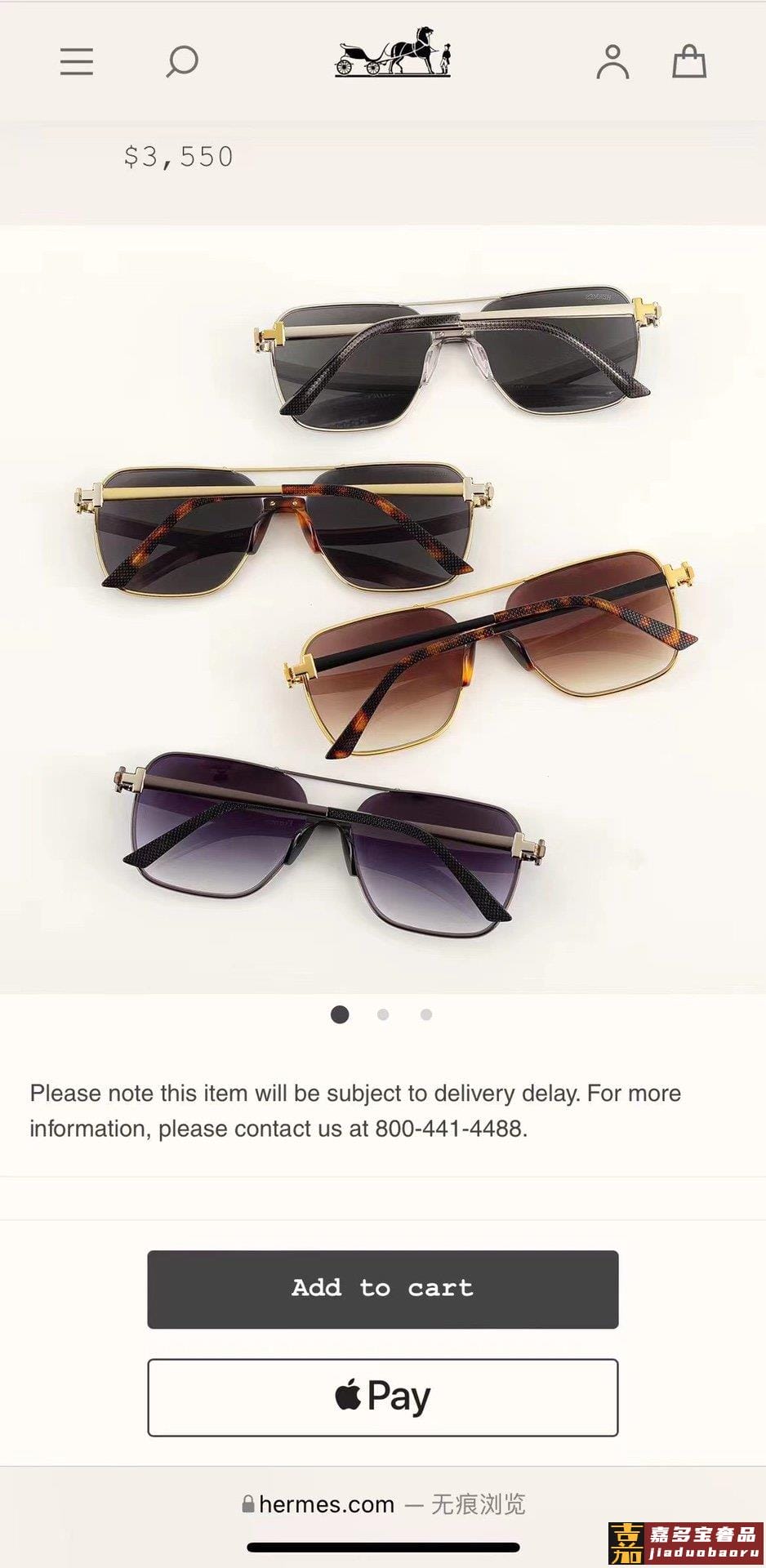
Task: Select the second image indicator dot
Action: pos(383,1014)
